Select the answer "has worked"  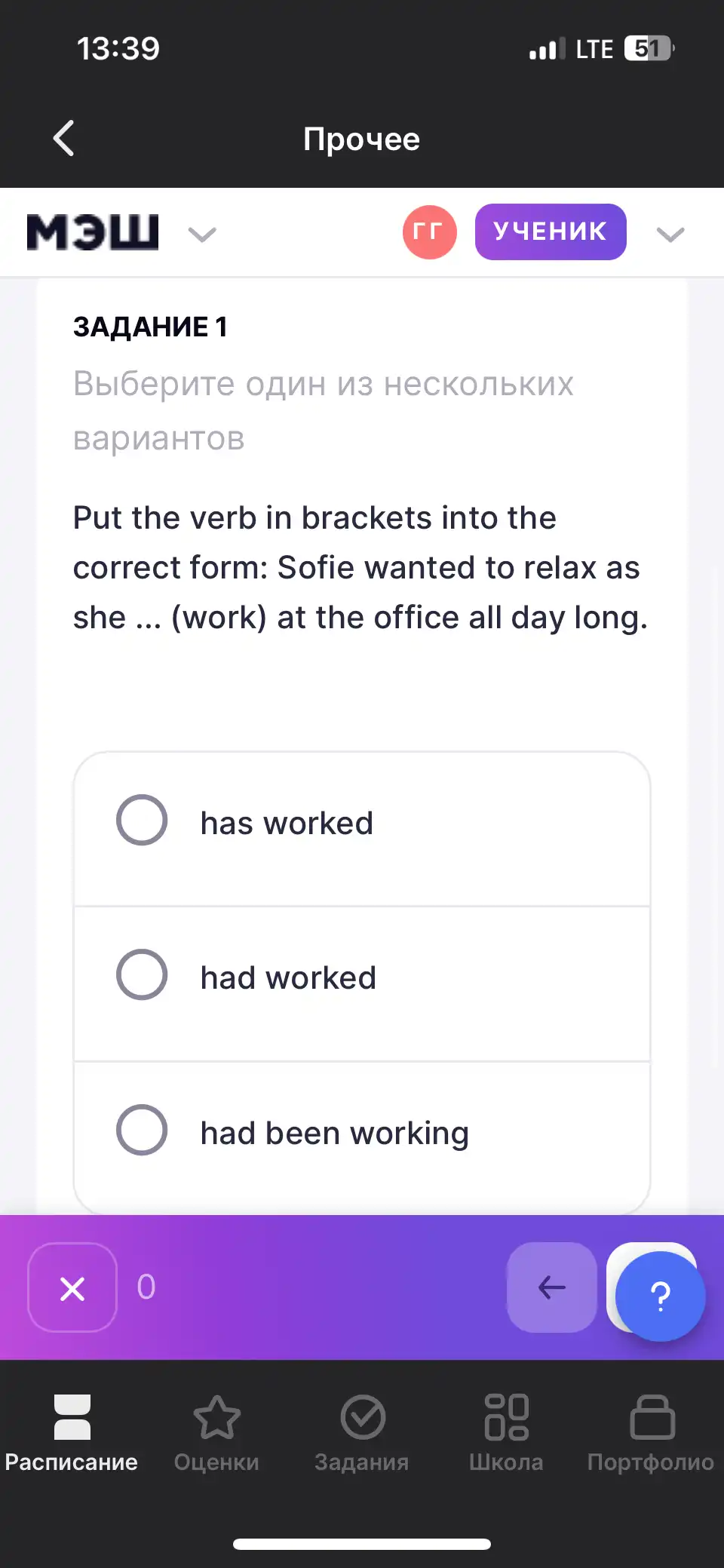point(362,827)
